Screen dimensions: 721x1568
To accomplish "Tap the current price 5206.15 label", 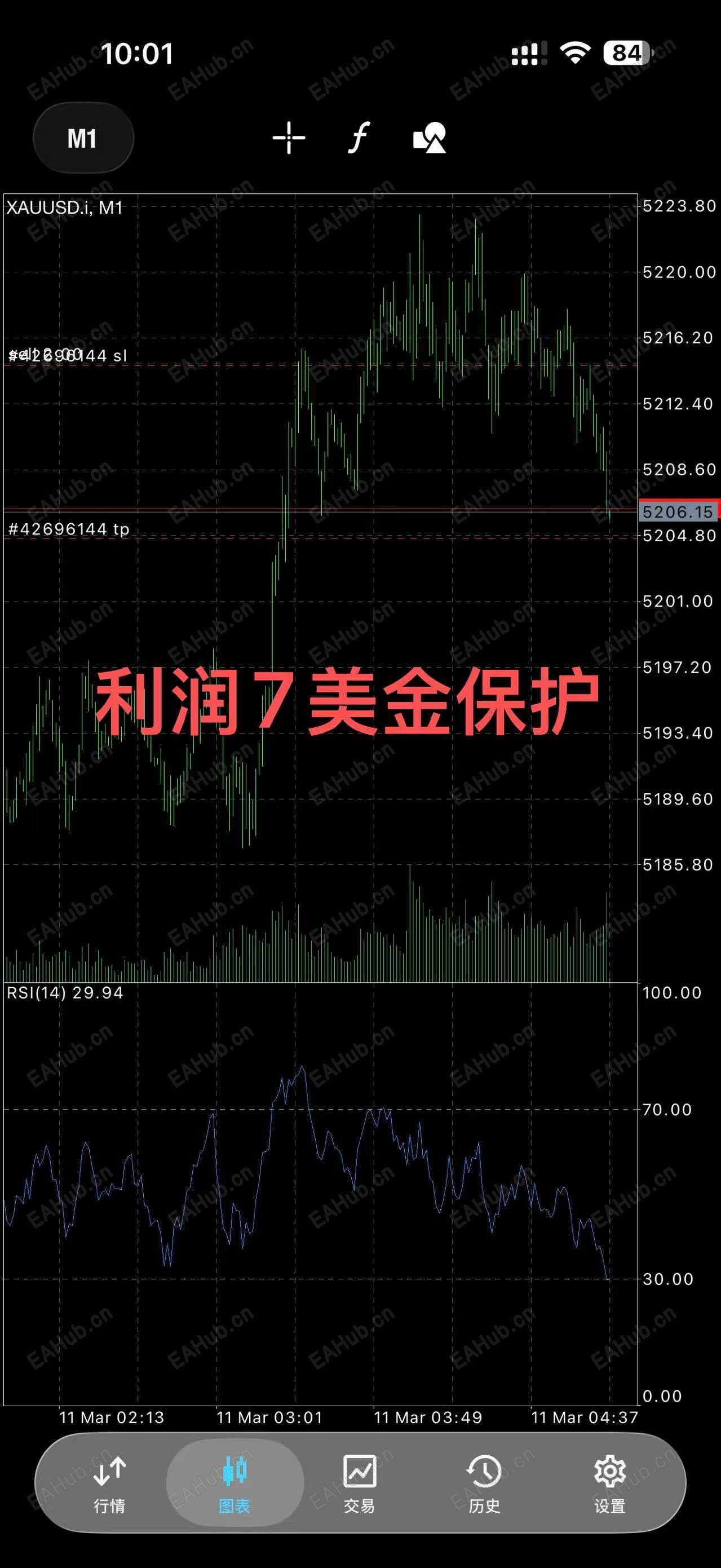I will coord(678,512).
